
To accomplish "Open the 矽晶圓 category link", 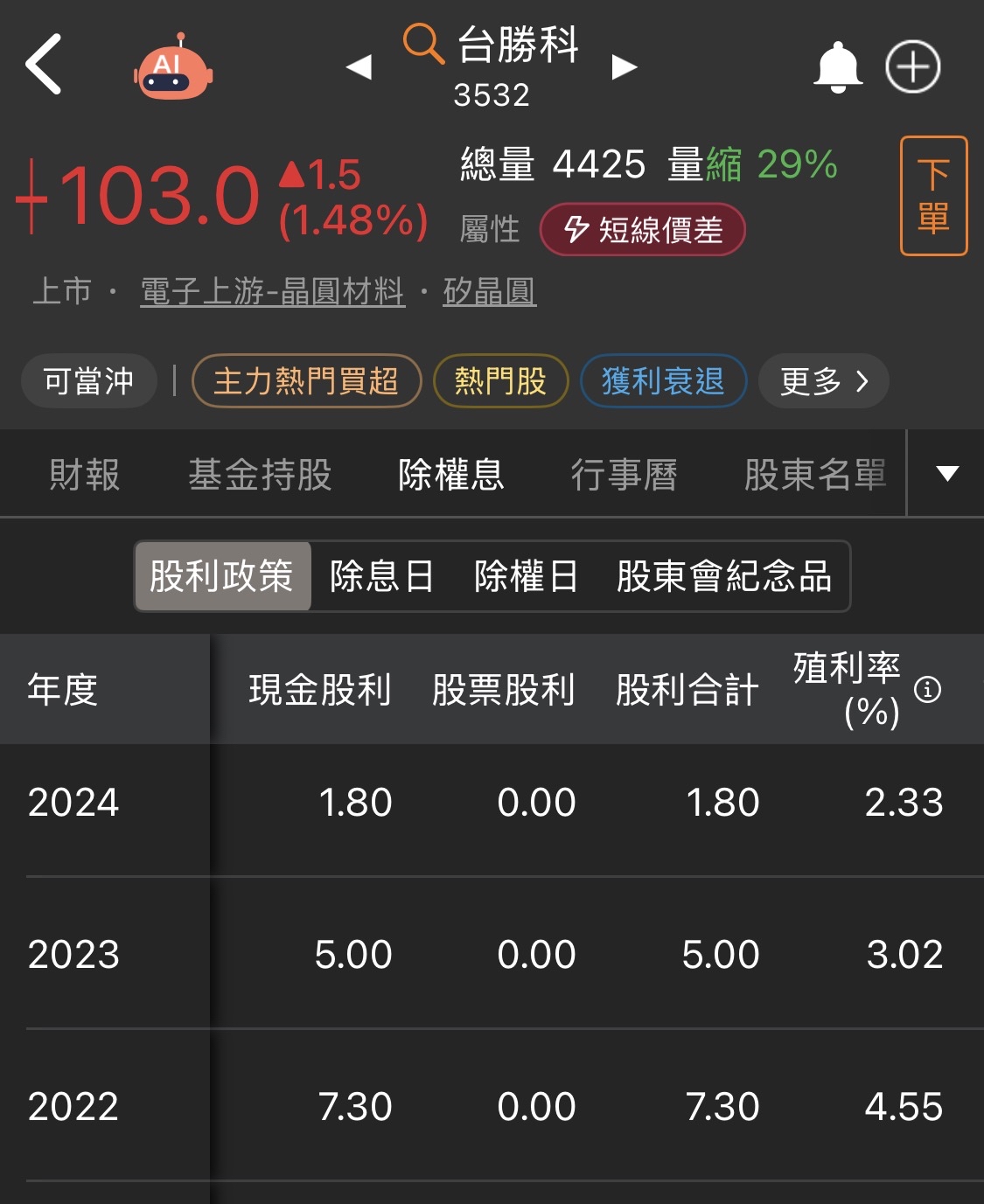I will coord(490,291).
